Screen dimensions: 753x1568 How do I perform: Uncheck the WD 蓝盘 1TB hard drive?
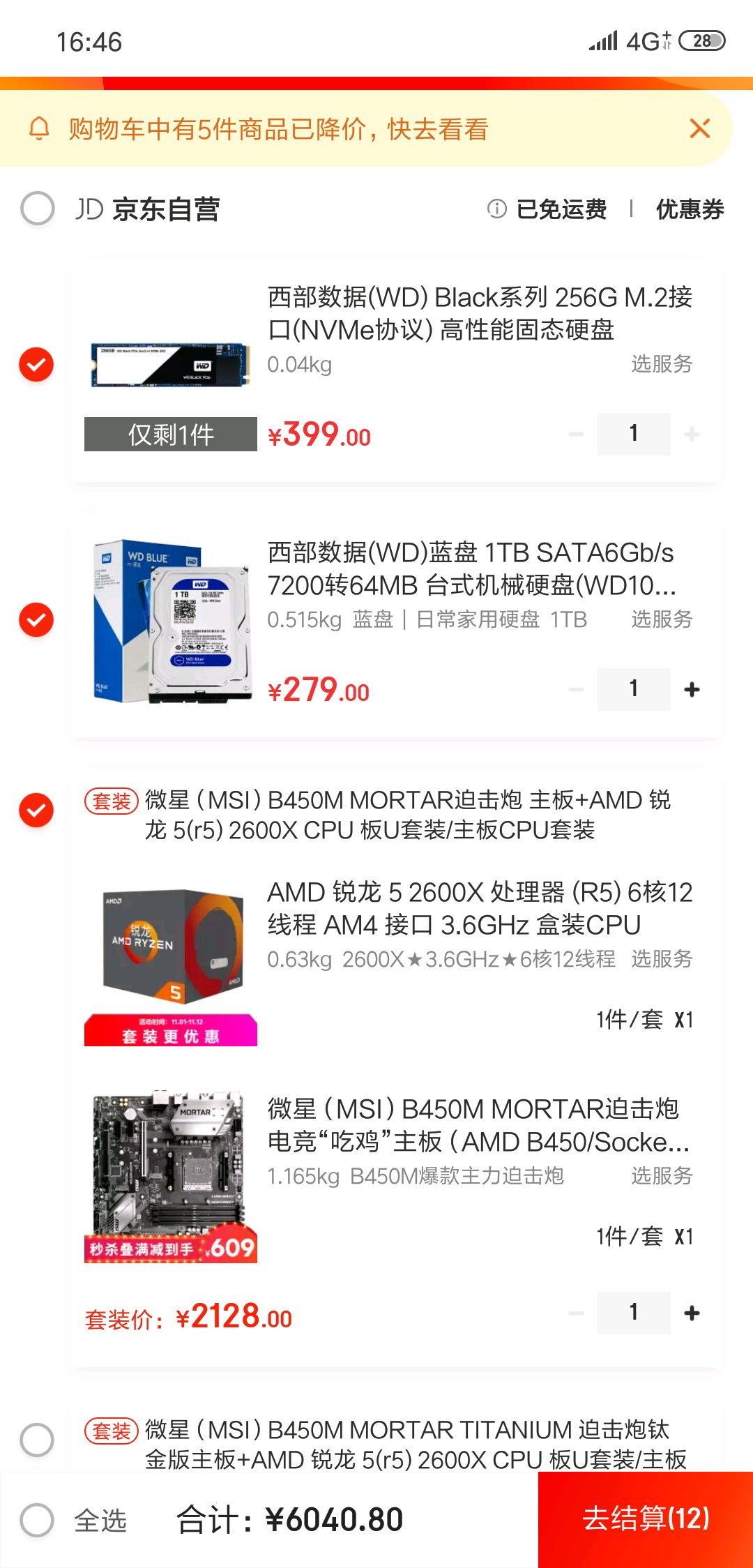36,619
